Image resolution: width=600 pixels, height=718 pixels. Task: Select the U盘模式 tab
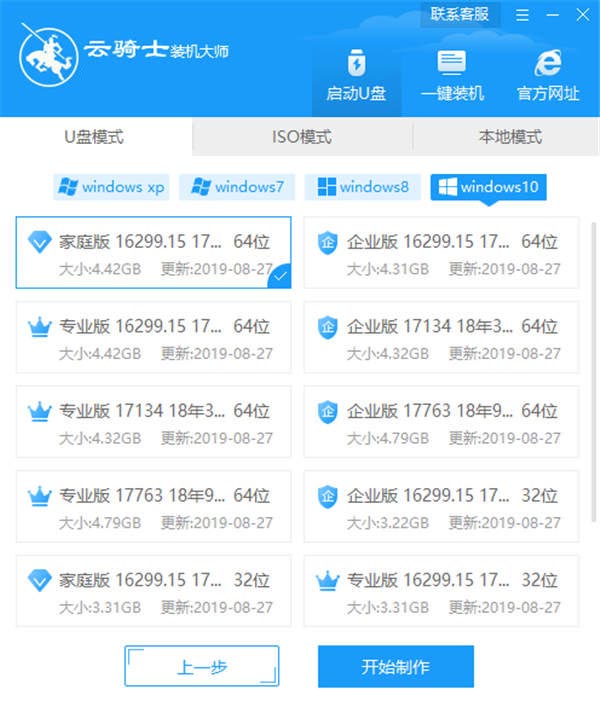pos(94,137)
